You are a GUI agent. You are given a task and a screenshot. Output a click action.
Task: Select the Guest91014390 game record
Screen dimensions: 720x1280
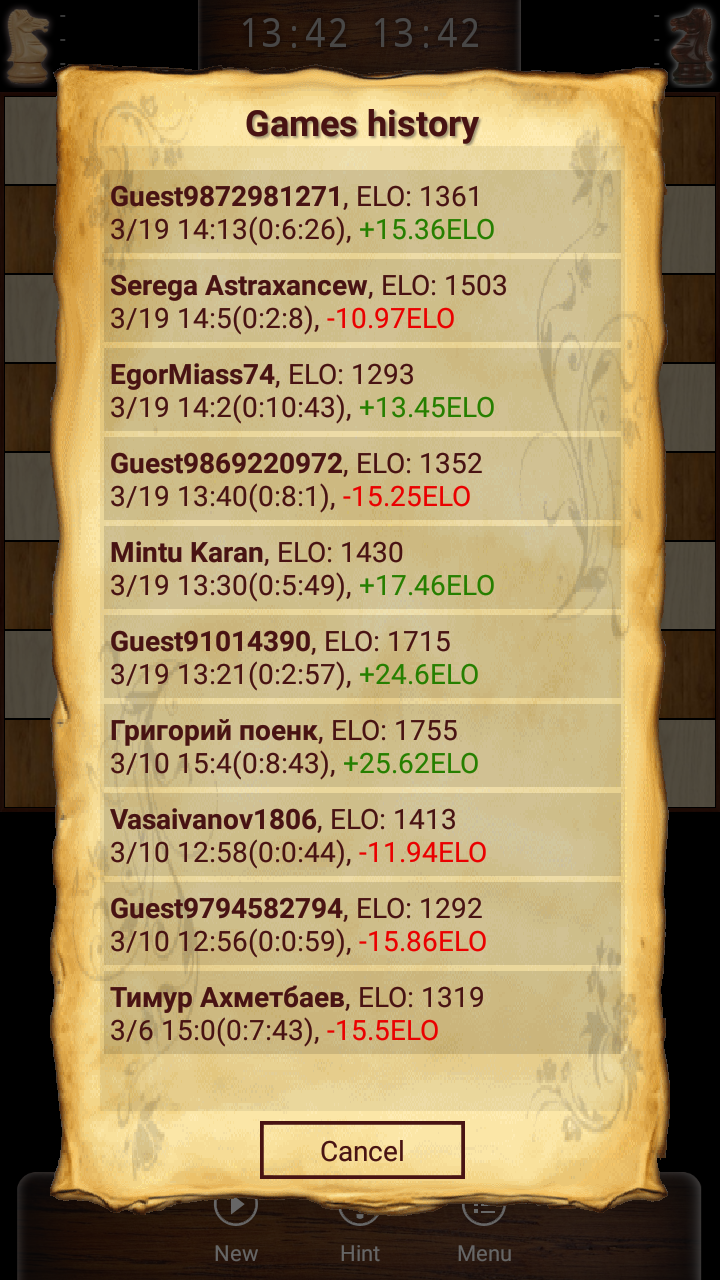coord(362,657)
